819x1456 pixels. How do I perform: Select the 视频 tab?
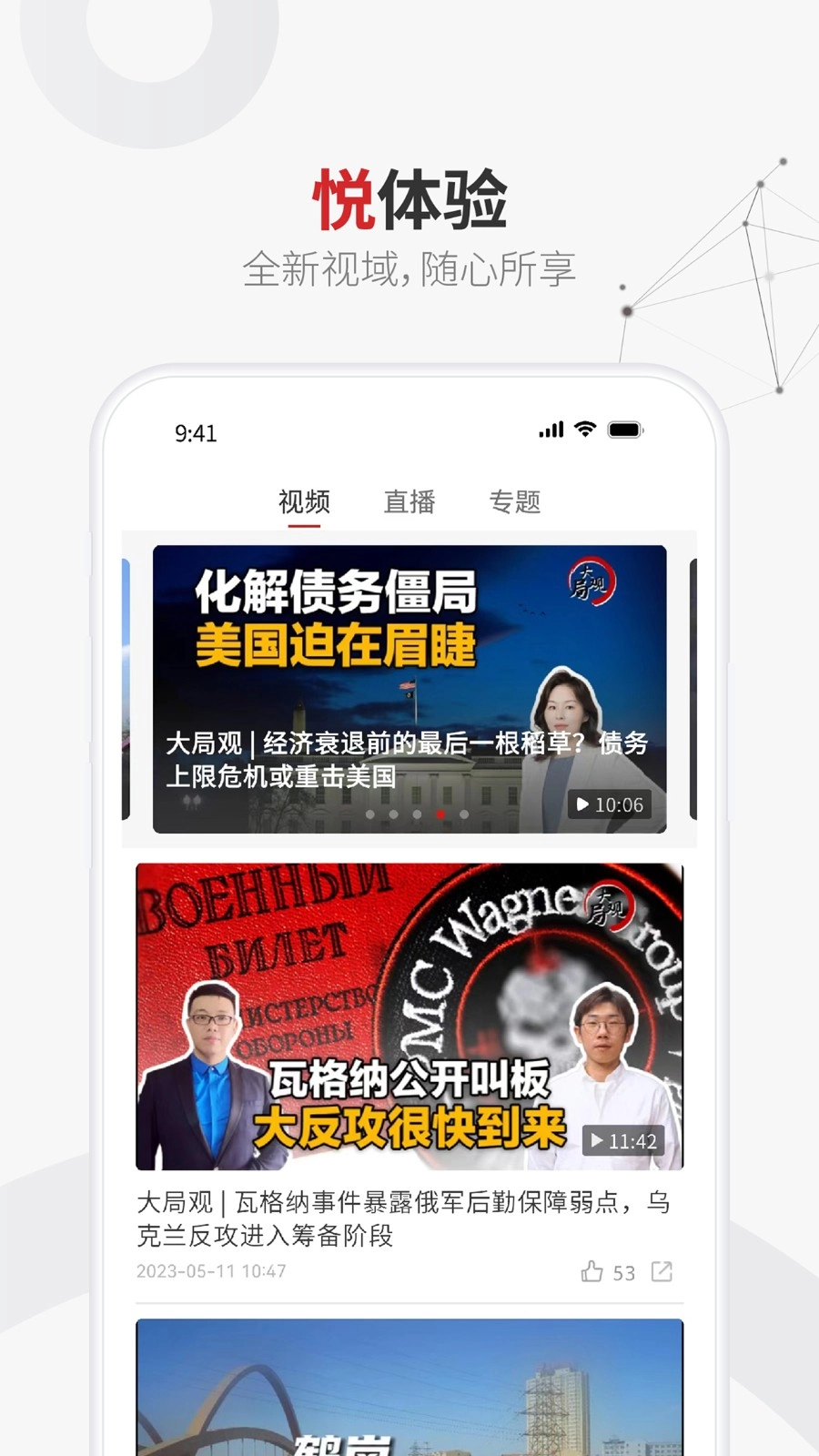coord(303,500)
